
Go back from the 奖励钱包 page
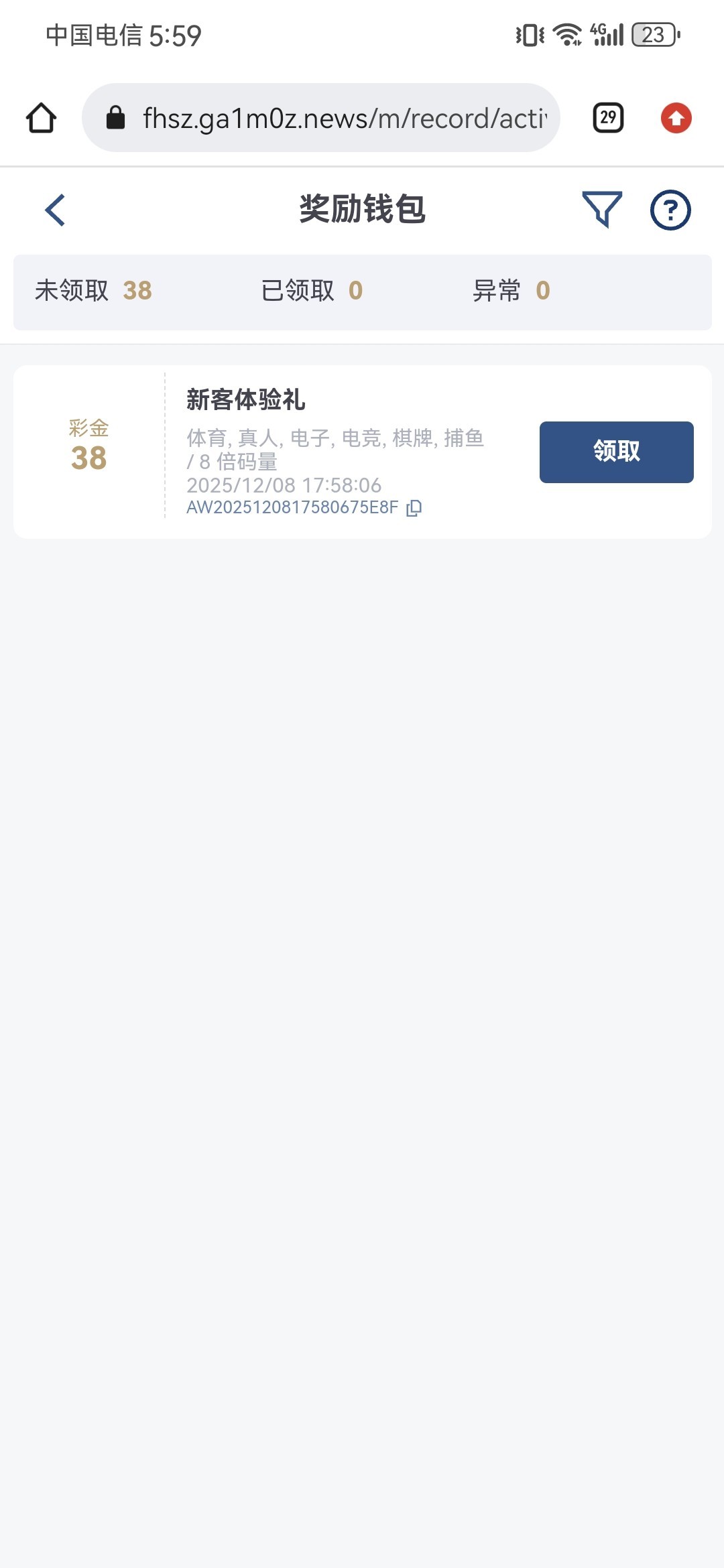pyautogui.click(x=56, y=210)
